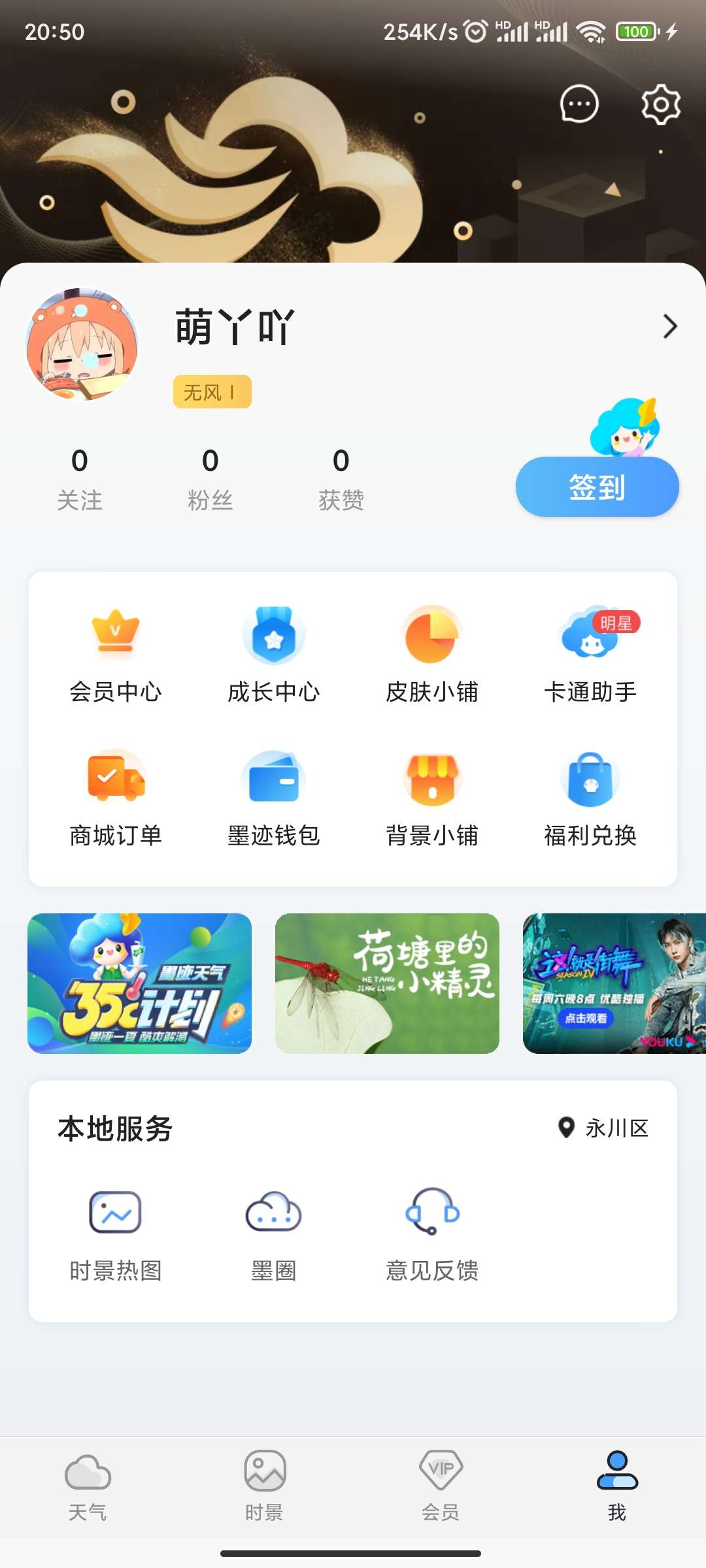Open the 荷塘里的小精灵 banner

pyautogui.click(x=387, y=983)
